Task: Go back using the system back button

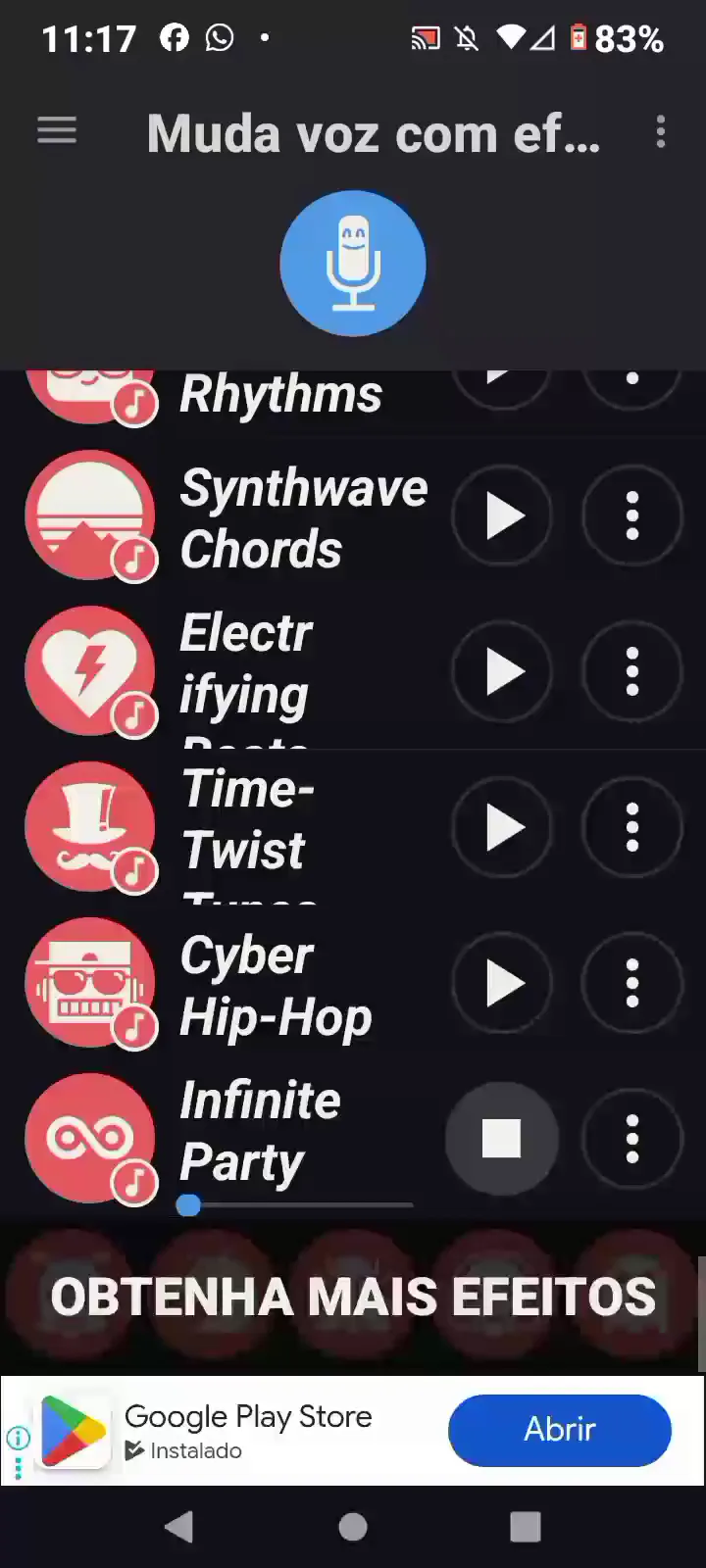Action: click(179, 1526)
